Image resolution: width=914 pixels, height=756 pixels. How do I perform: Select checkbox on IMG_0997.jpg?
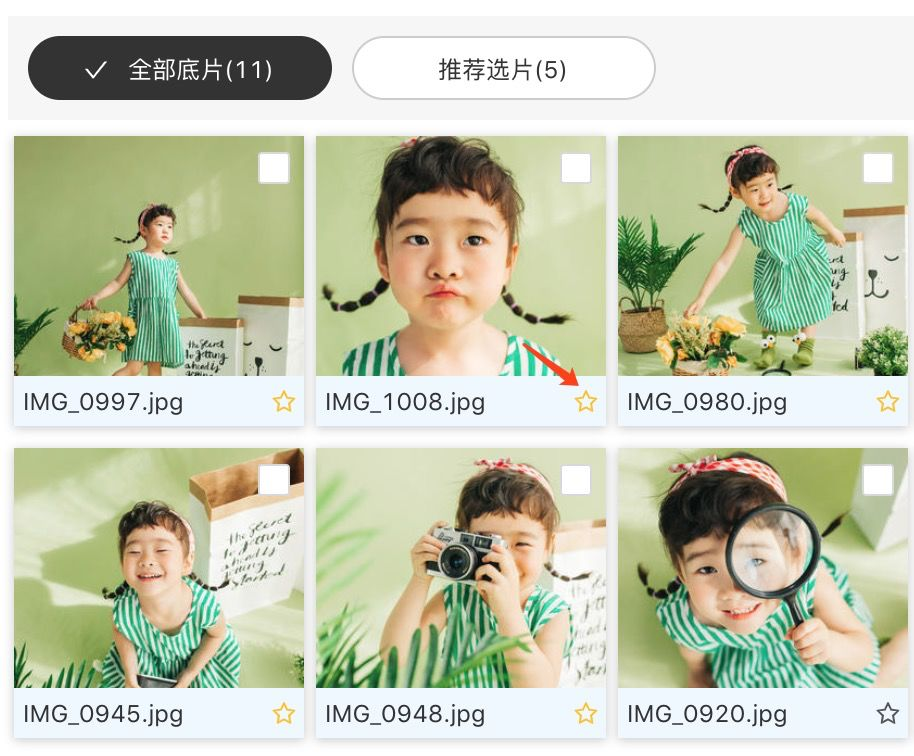click(273, 168)
